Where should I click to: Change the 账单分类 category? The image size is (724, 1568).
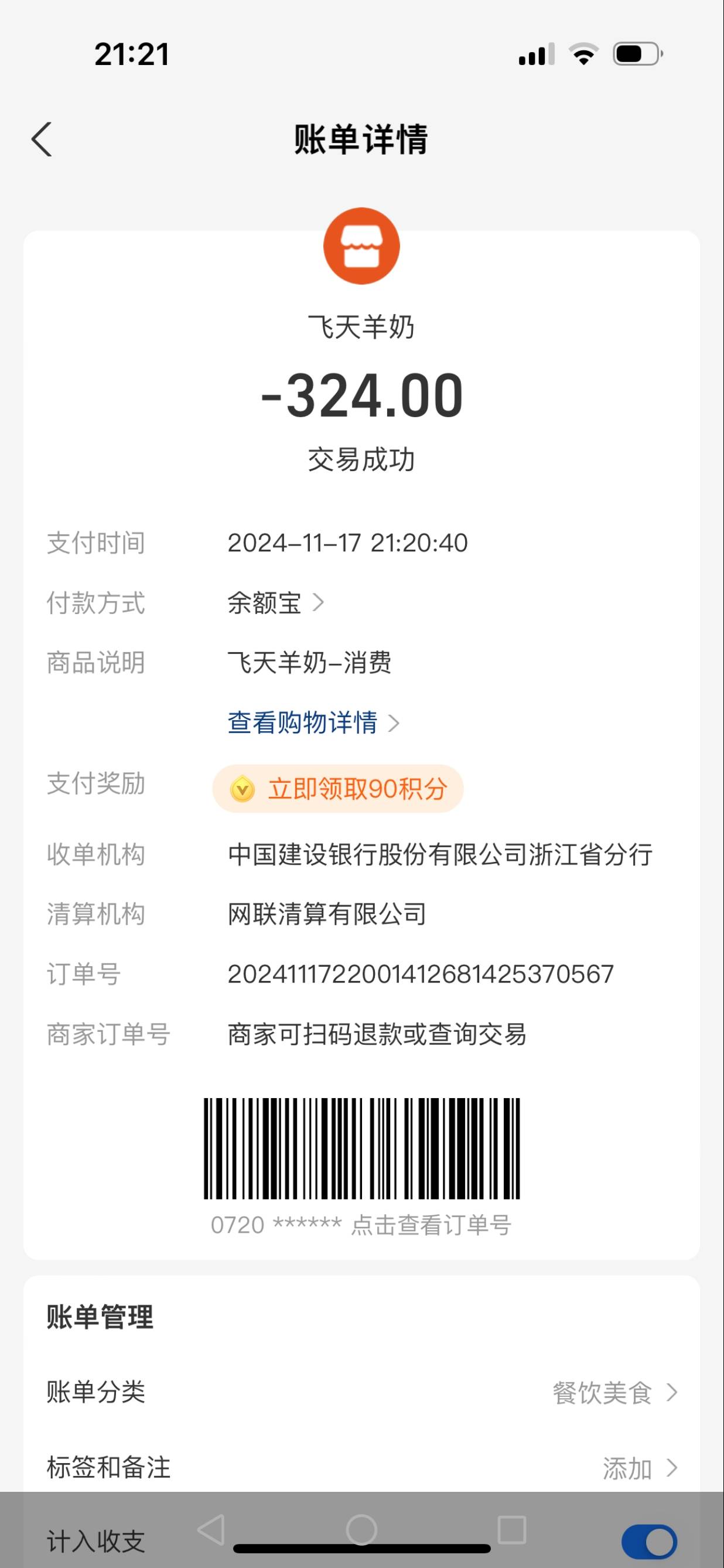(x=614, y=1392)
